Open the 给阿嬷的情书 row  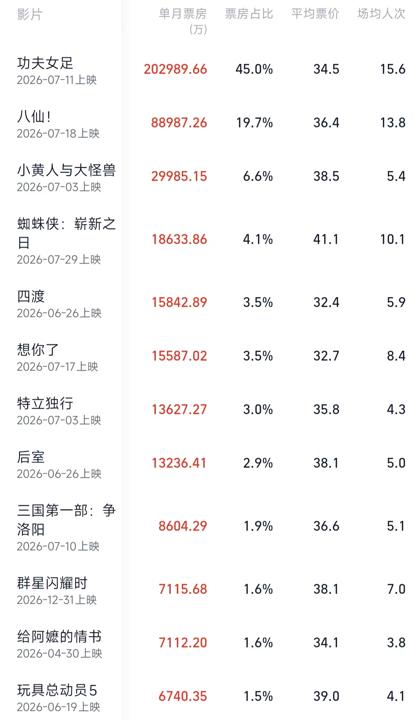pos(207,643)
